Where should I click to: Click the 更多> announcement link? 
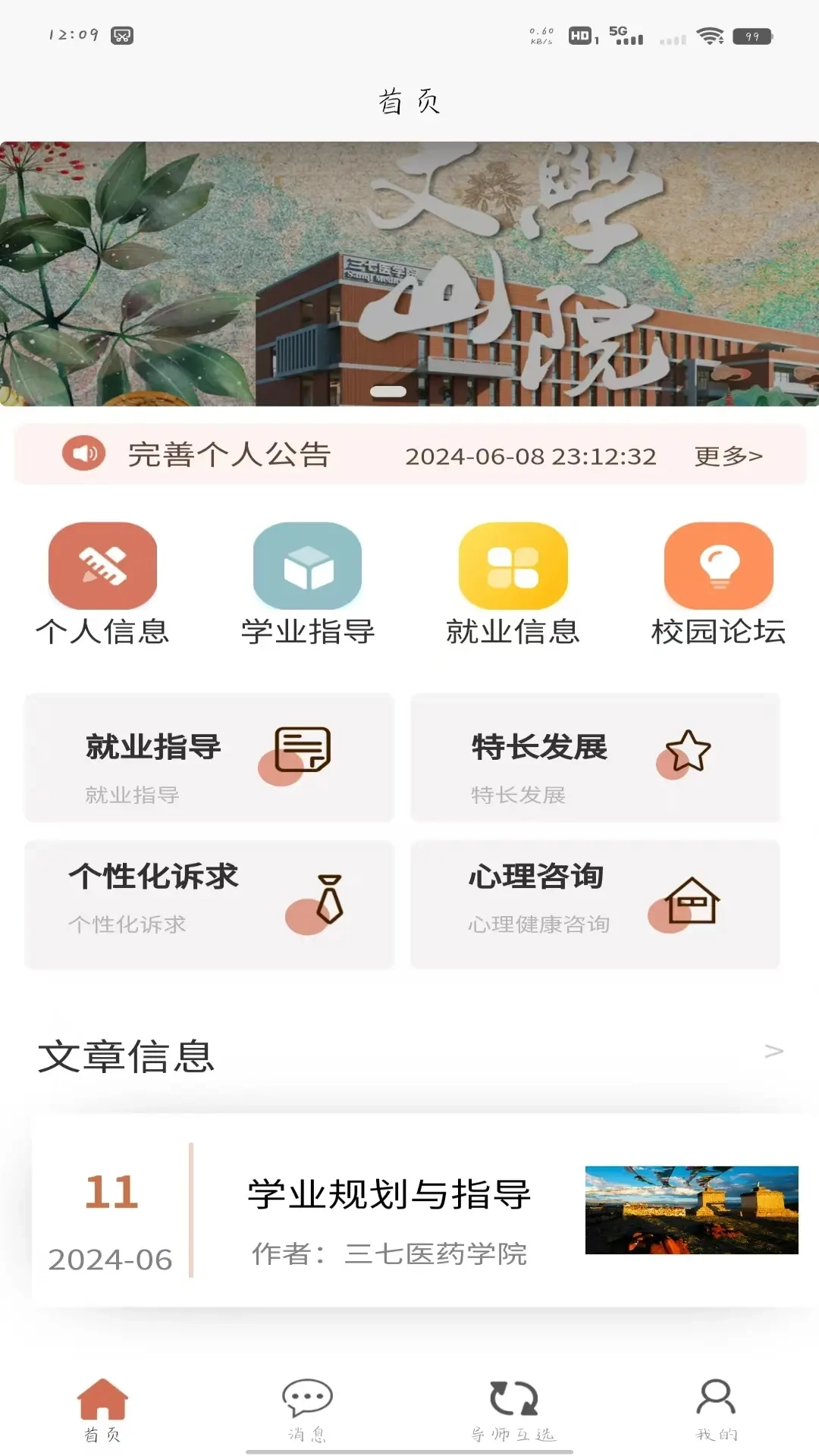(x=728, y=455)
